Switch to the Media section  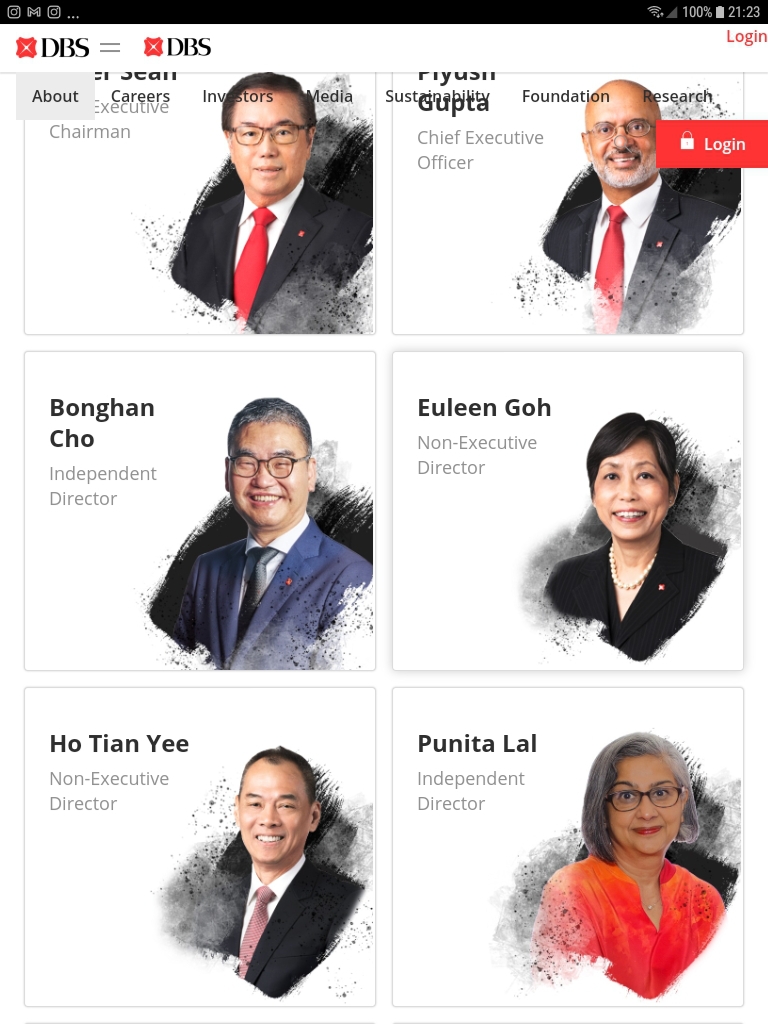[329, 96]
